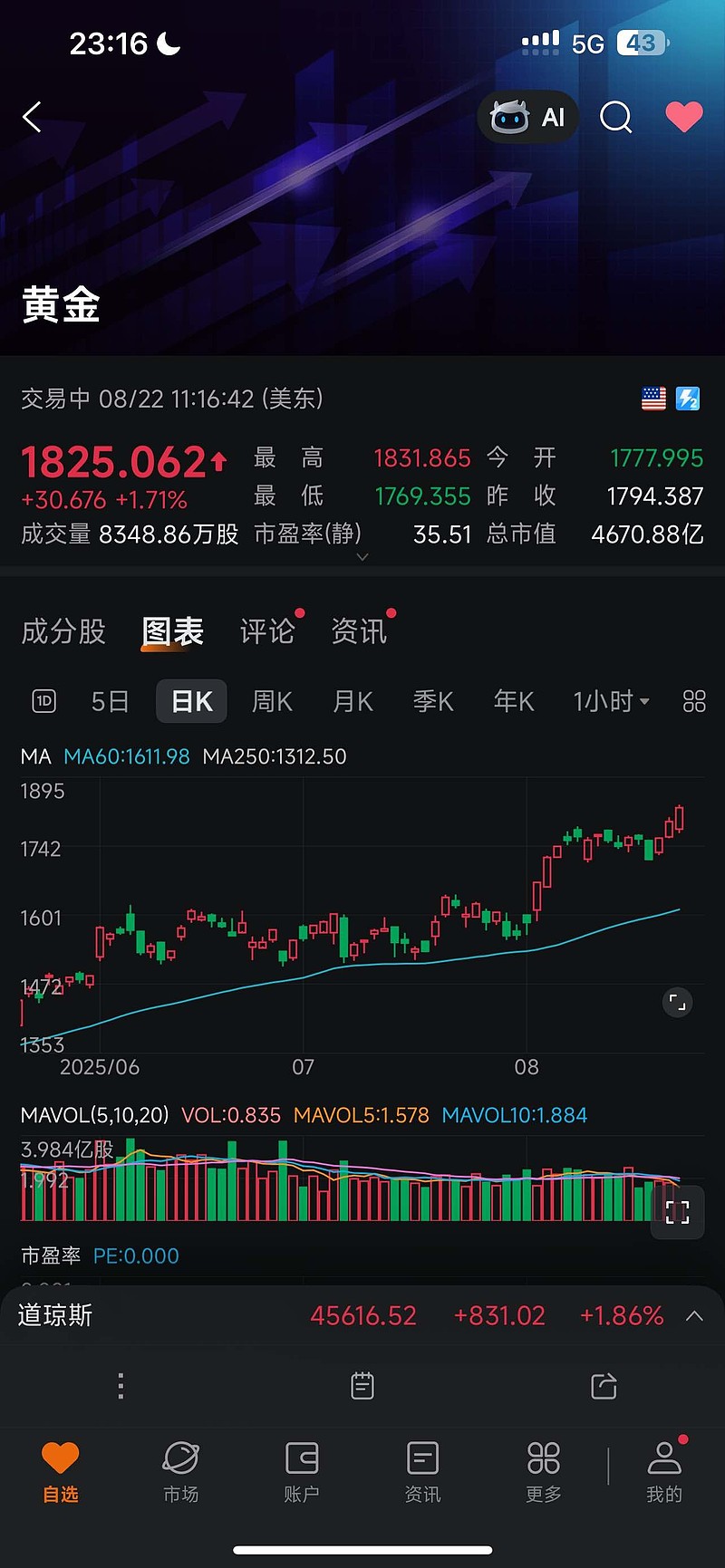The width and height of the screenshot is (725, 1568).
Task: Remove 黄金 from favorites via heart icon
Action: click(x=683, y=117)
